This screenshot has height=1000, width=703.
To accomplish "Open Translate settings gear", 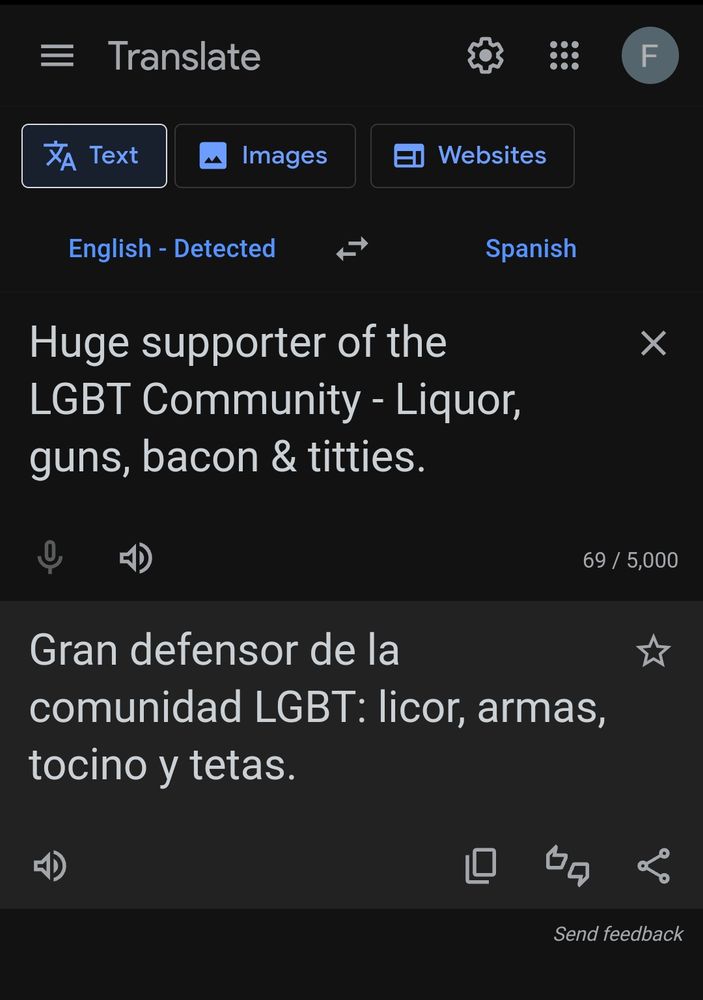I will point(485,56).
